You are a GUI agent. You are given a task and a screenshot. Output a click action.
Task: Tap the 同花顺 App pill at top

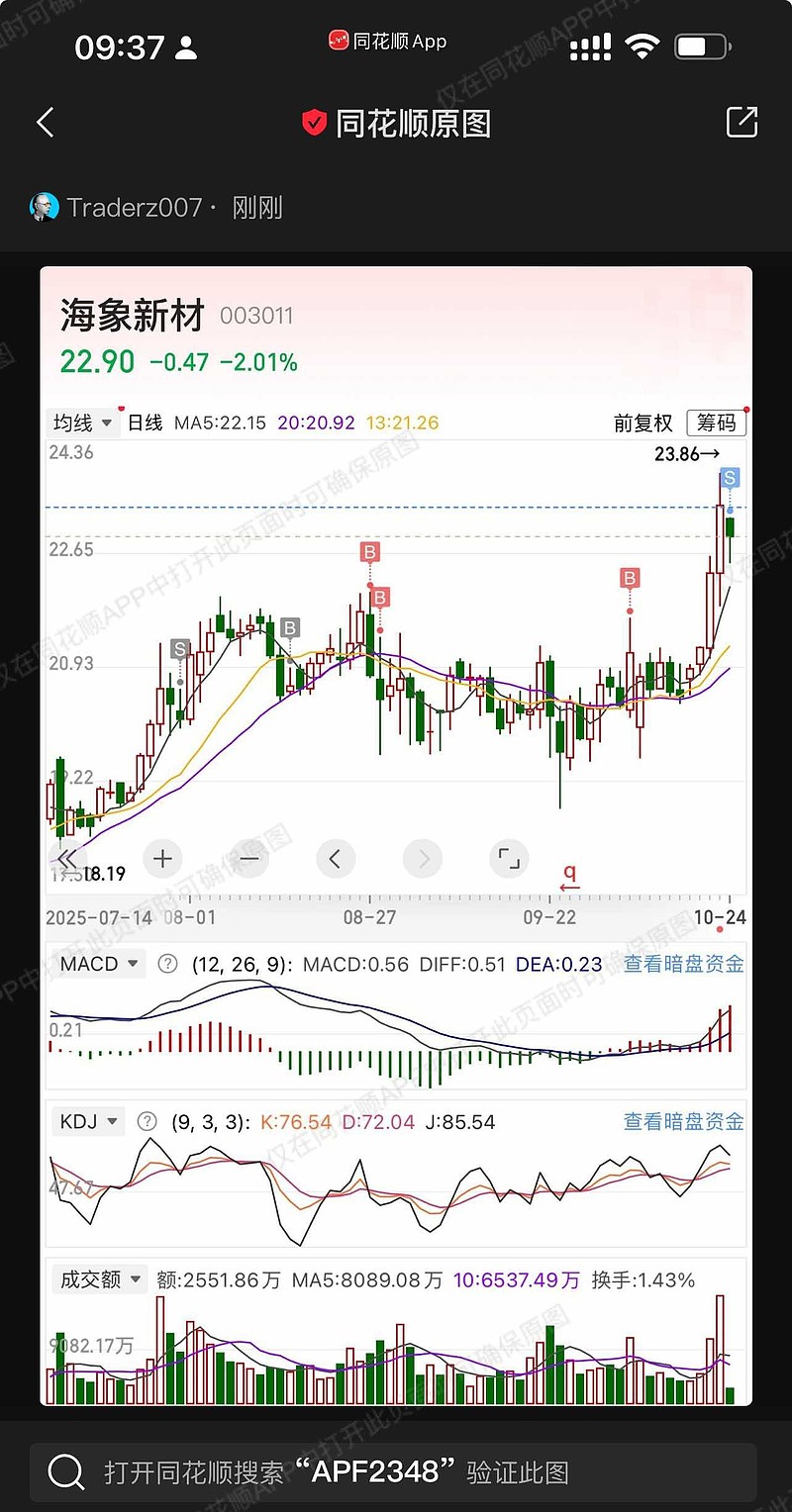[x=388, y=41]
